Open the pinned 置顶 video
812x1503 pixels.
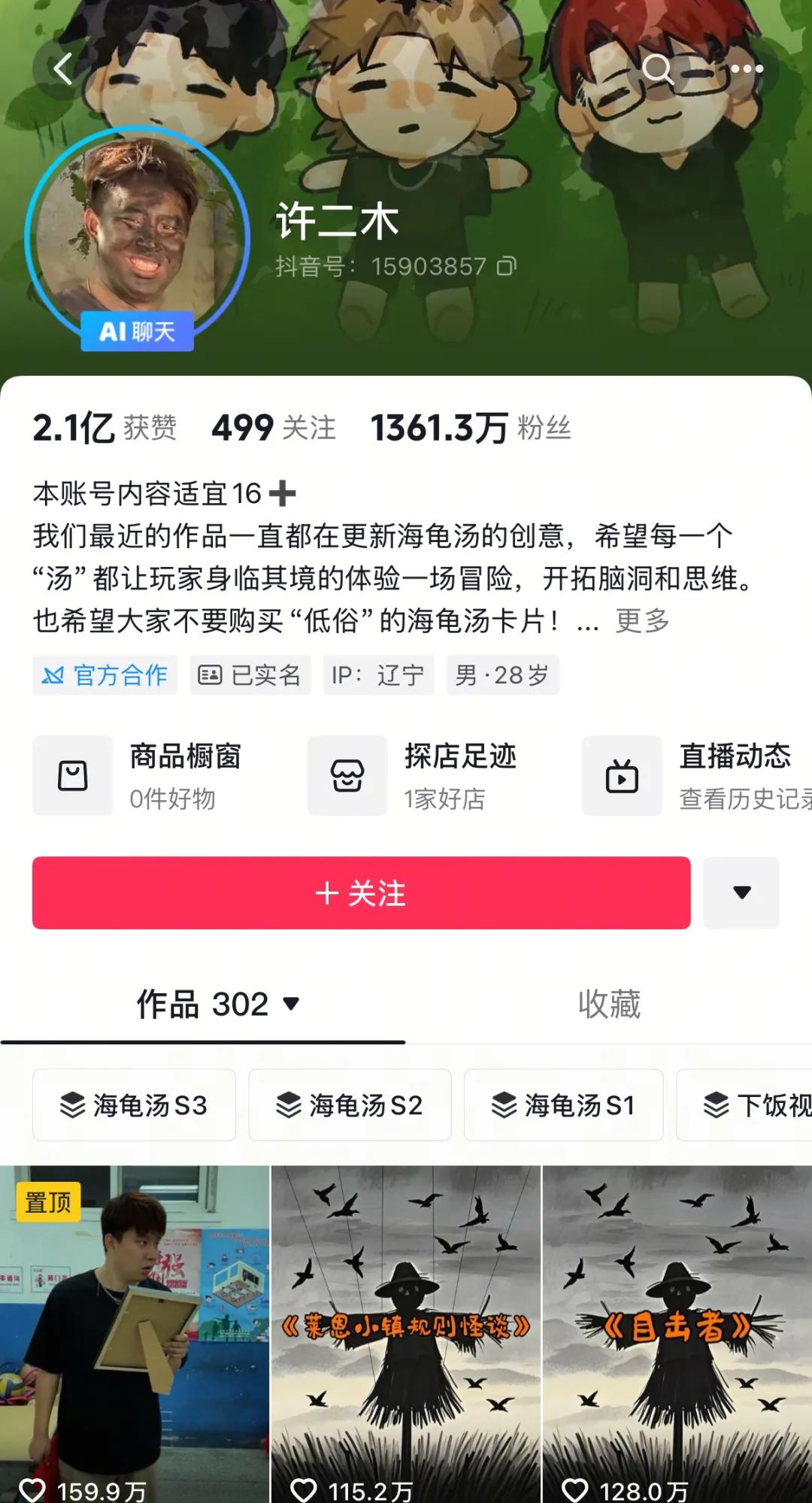135,1335
